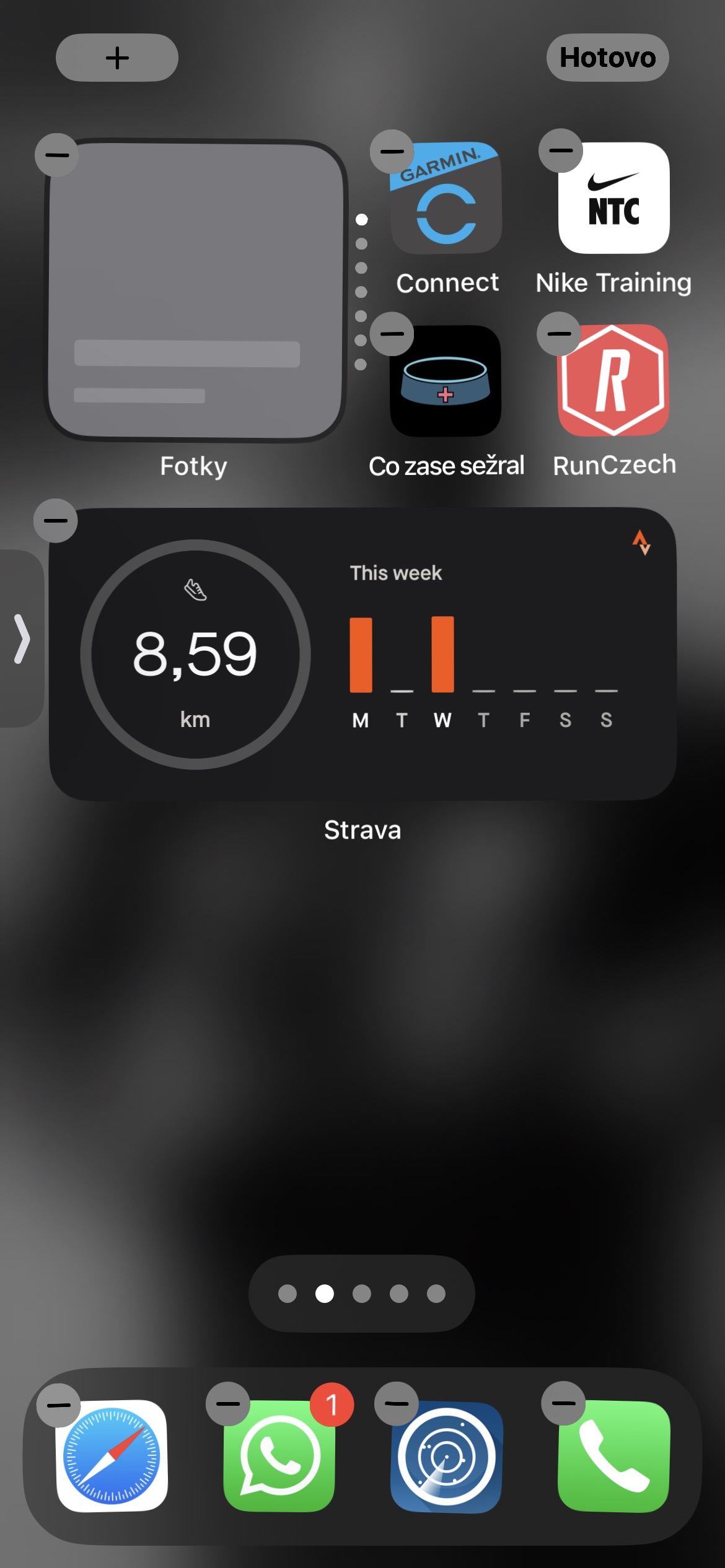Screen dimensions: 725x1568
Task: Remove the Co zase sežral app
Action: (x=392, y=334)
